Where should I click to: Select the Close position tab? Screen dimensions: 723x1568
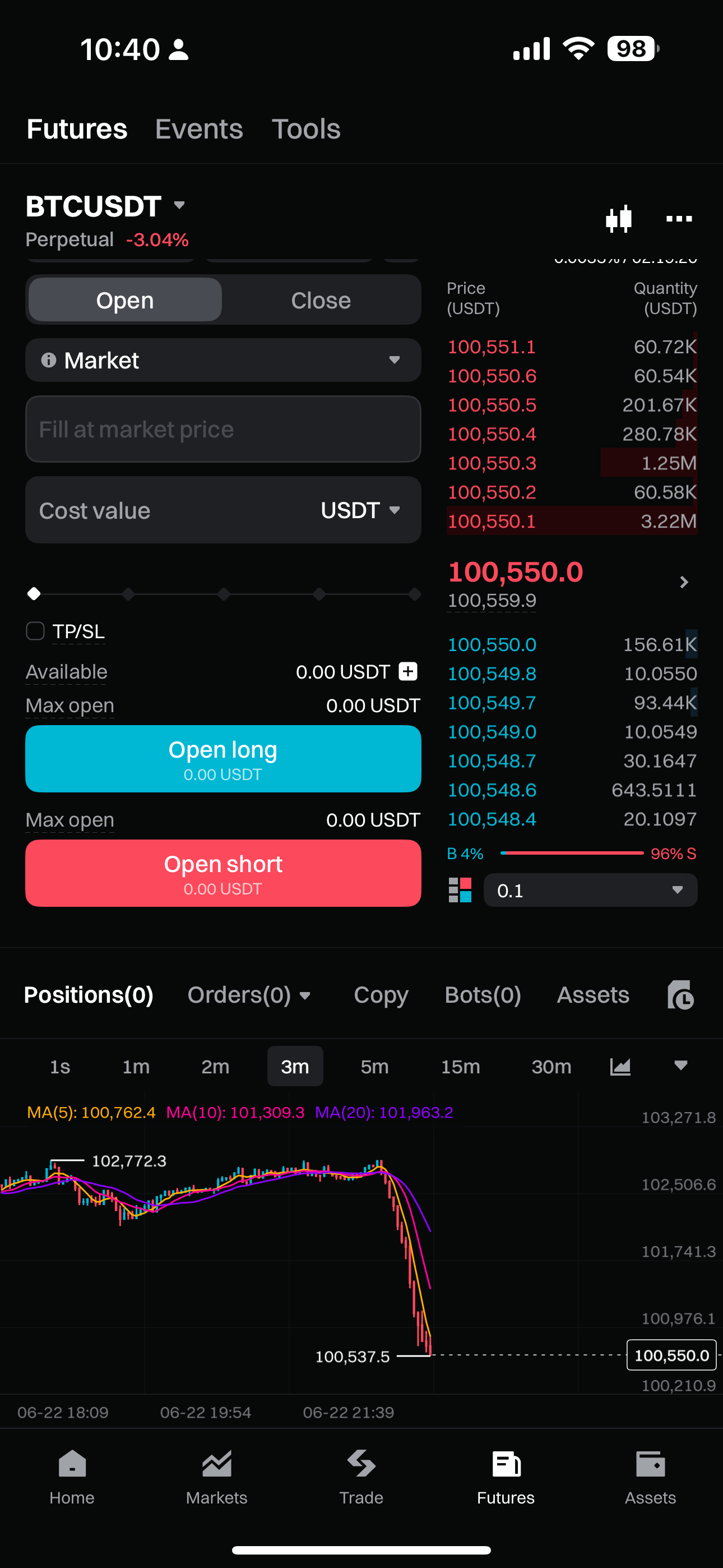tap(321, 300)
